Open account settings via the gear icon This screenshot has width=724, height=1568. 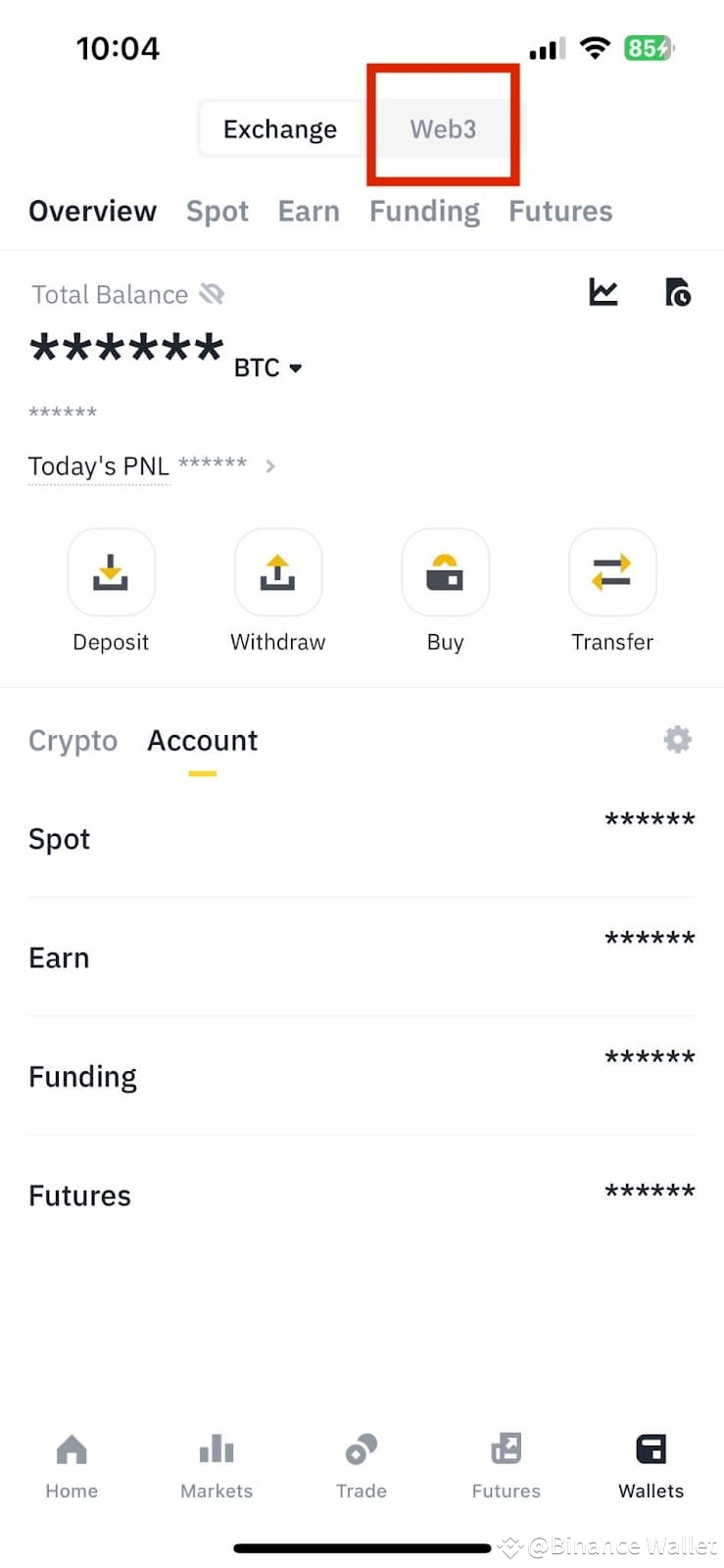coord(677,740)
